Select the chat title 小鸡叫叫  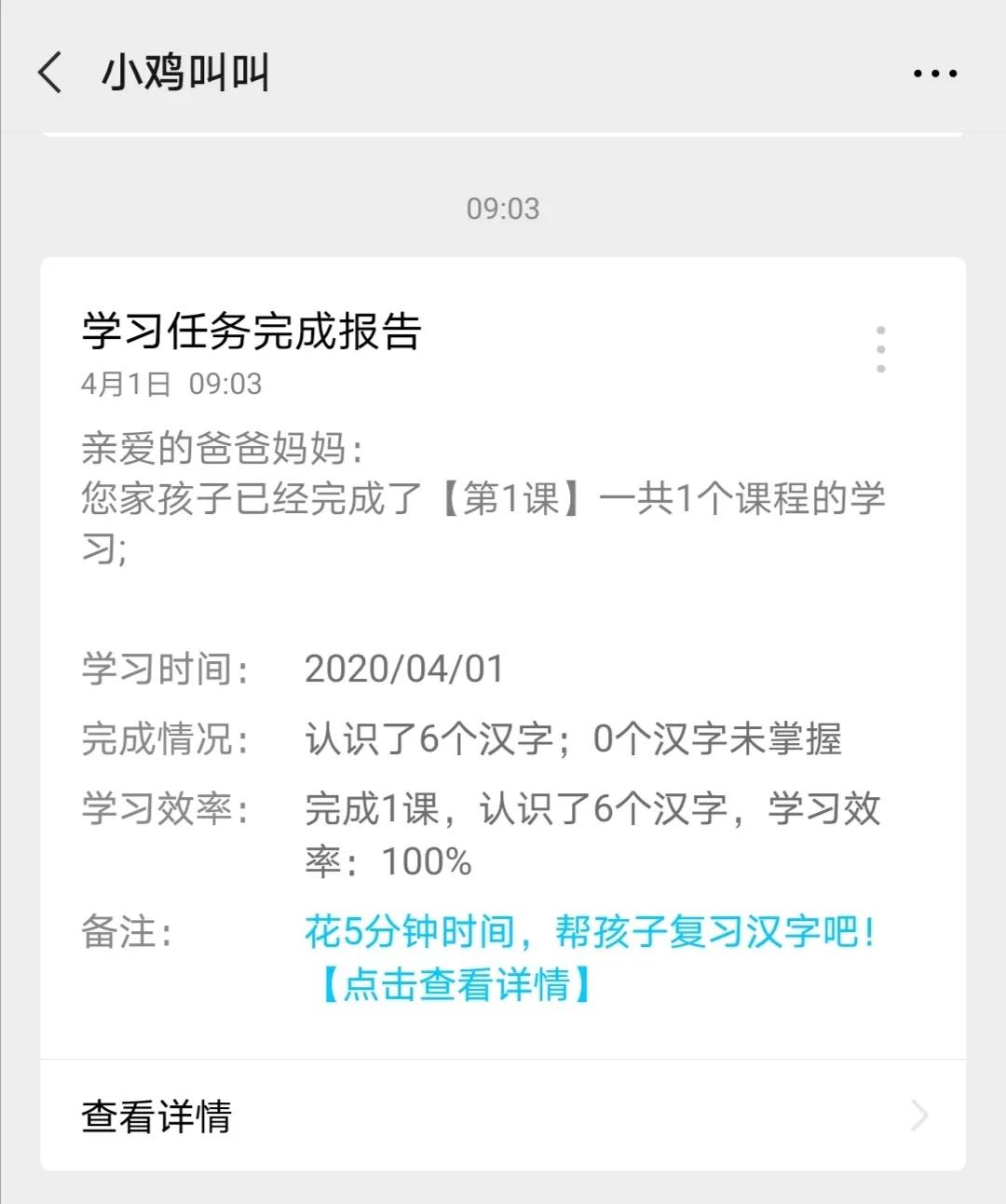click(x=184, y=74)
